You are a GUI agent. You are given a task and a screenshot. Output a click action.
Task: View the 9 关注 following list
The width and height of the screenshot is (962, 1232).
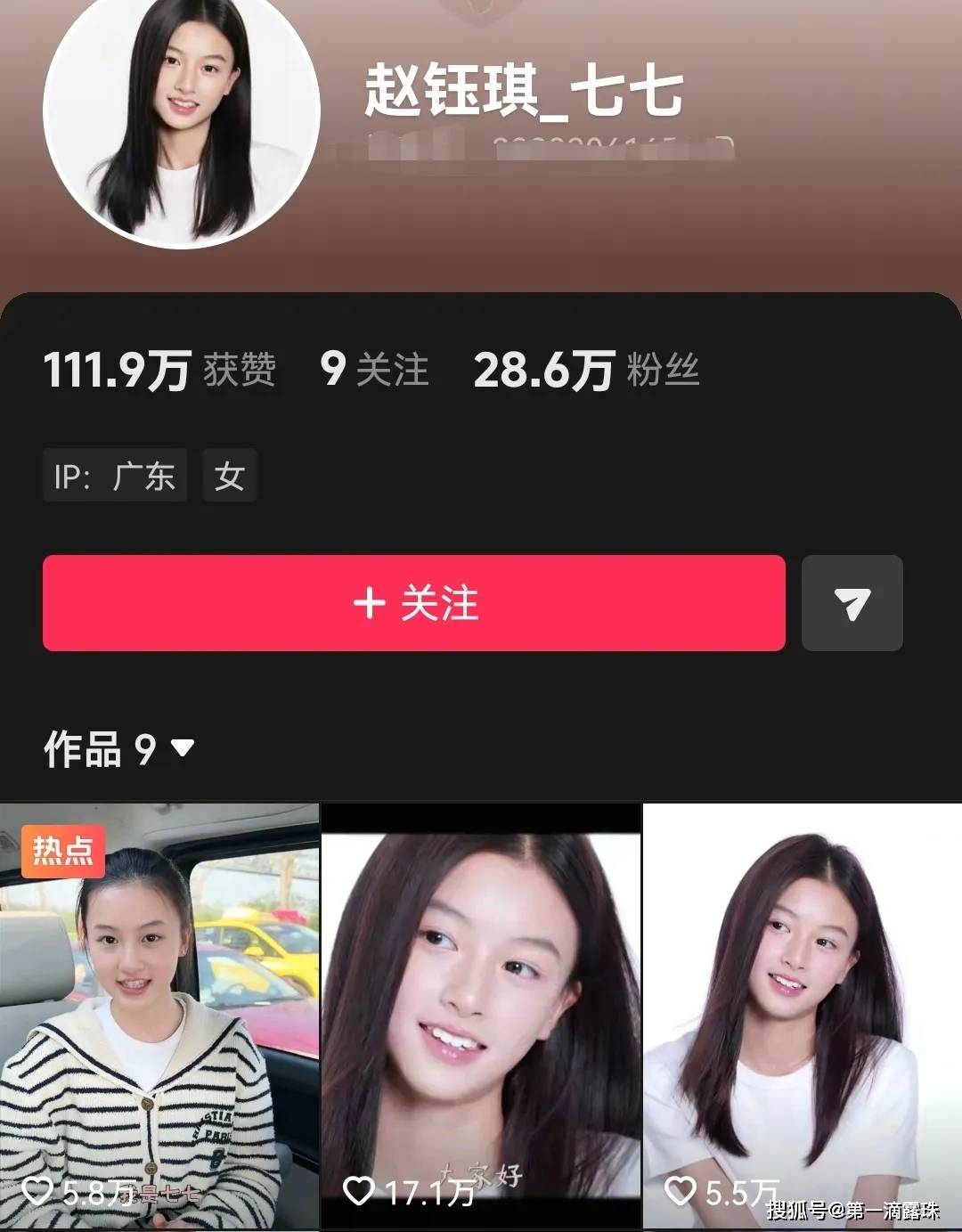click(x=374, y=370)
